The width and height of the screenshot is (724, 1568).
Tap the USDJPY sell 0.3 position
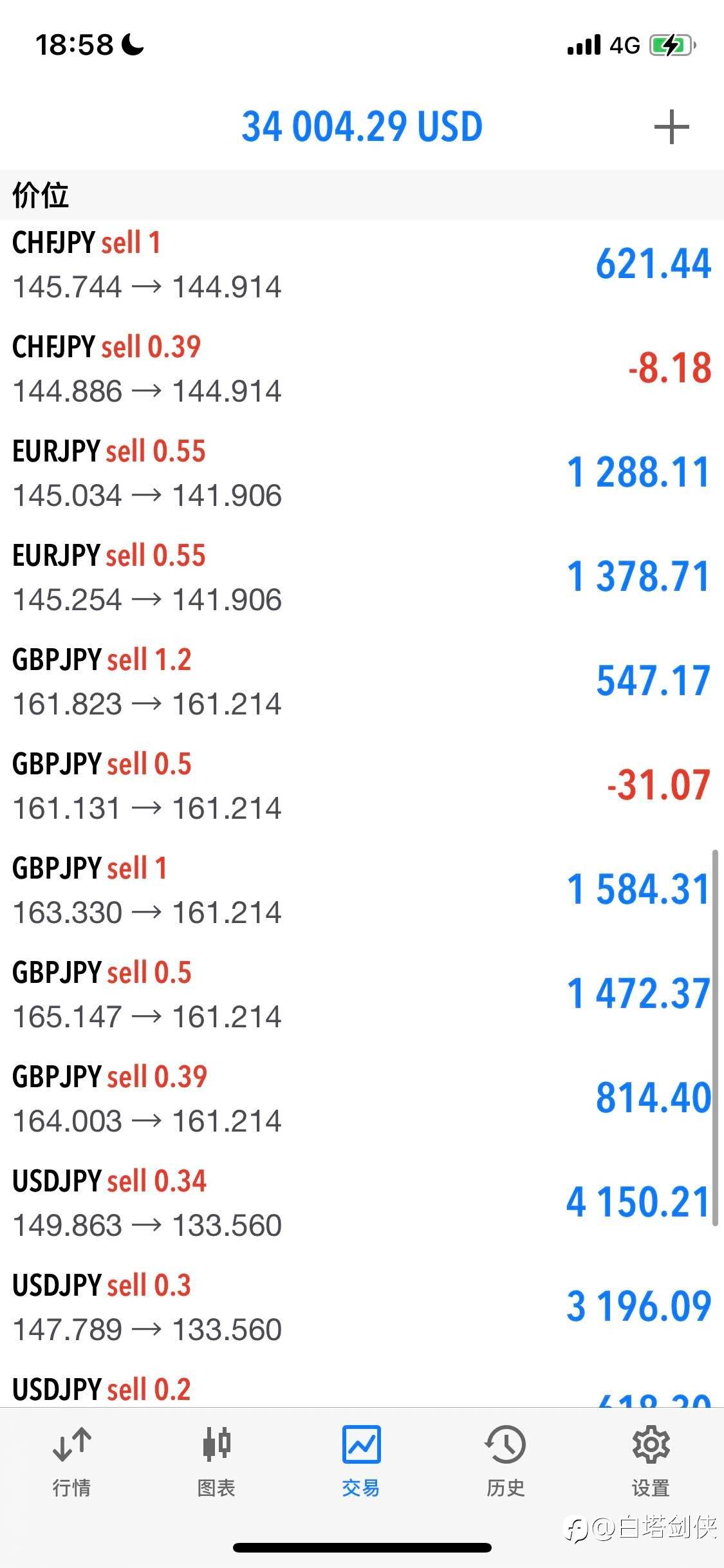[362, 1307]
